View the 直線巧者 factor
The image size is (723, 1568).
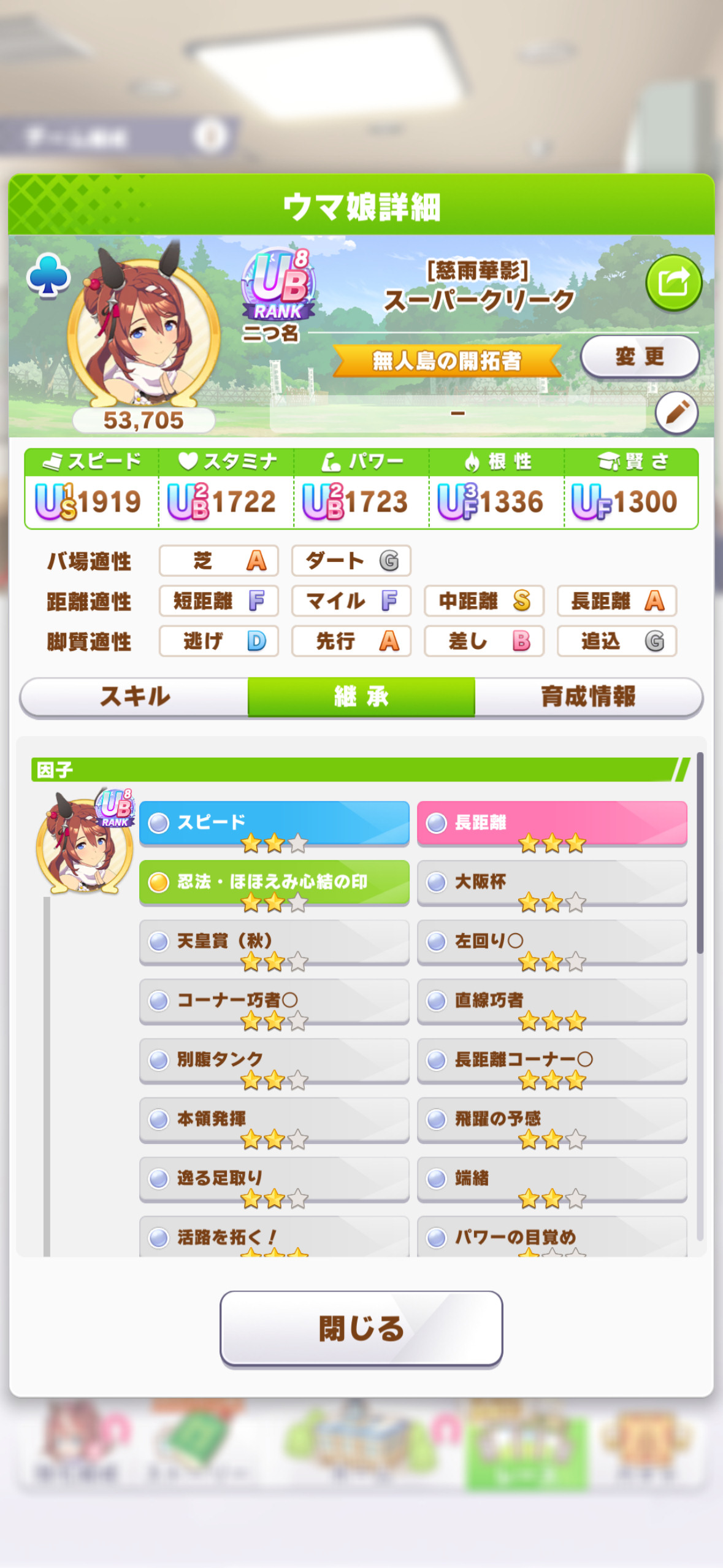(x=552, y=1001)
